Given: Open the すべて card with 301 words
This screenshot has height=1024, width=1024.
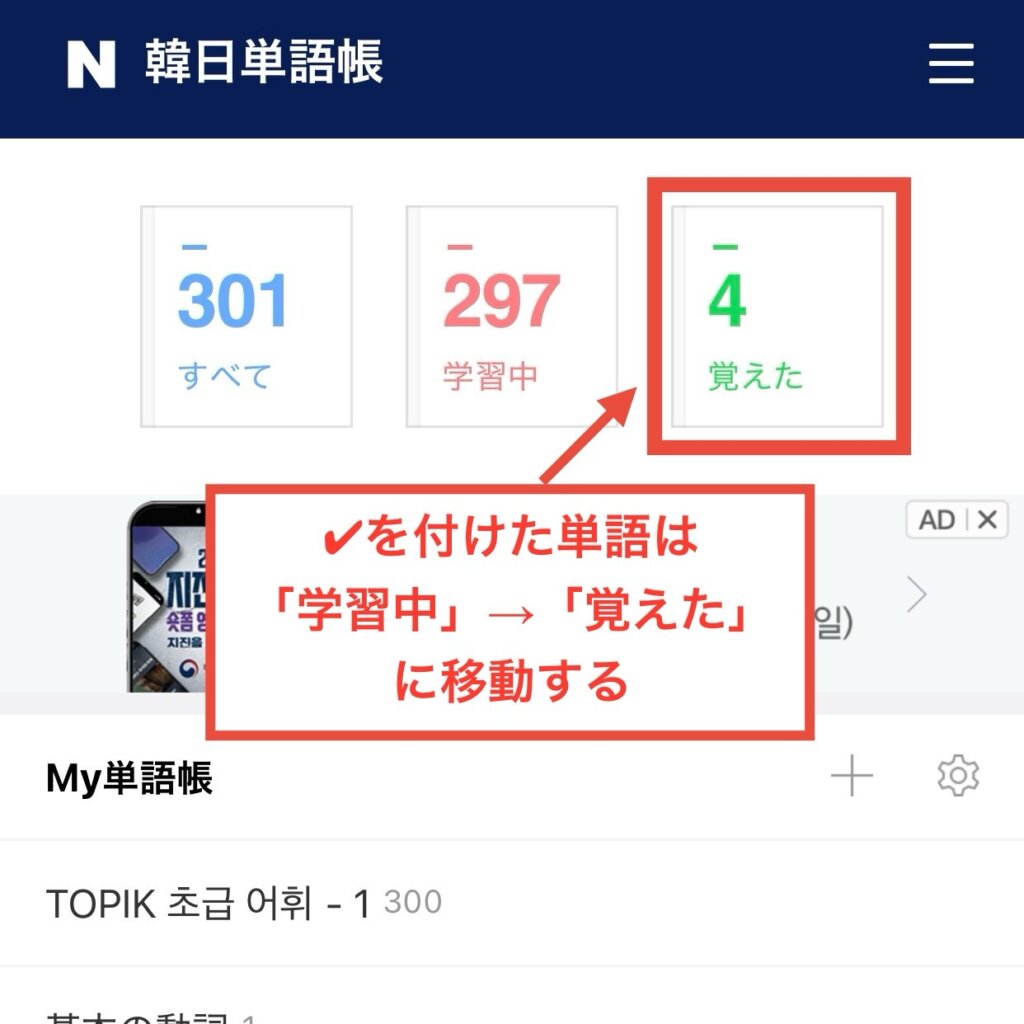Looking at the screenshot, I should click(246, 316).
